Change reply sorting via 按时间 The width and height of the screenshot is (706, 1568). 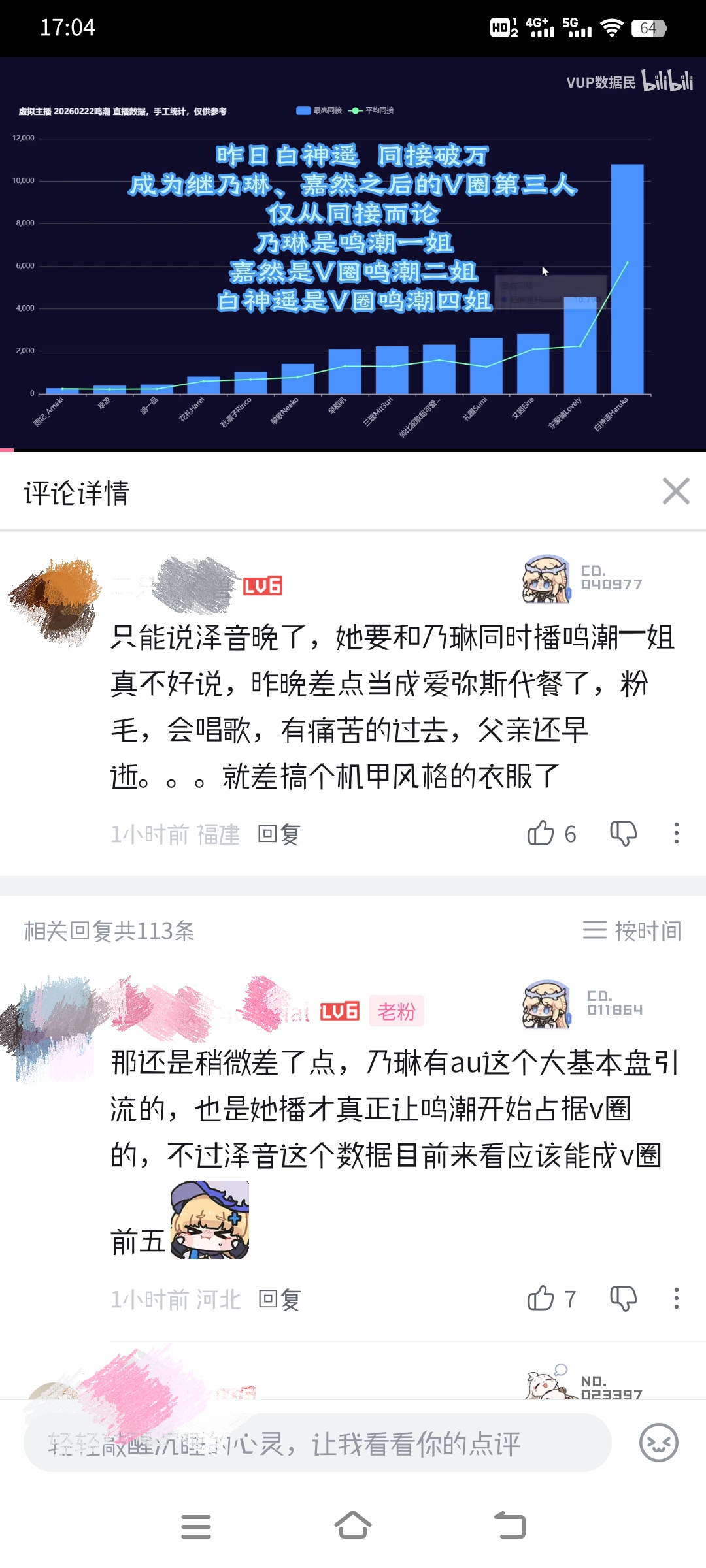tap(631, 930)
